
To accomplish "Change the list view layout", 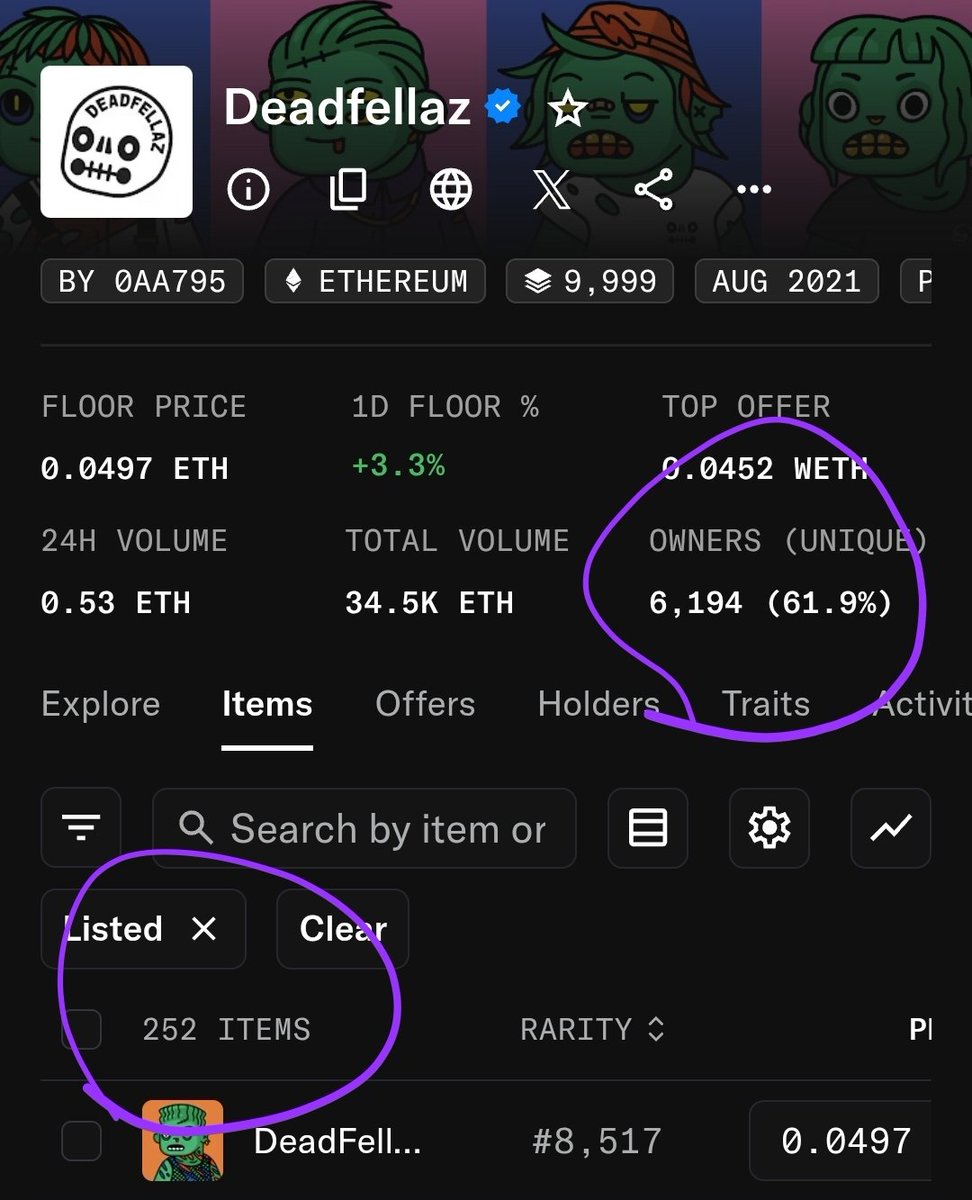I will (648, 828).
